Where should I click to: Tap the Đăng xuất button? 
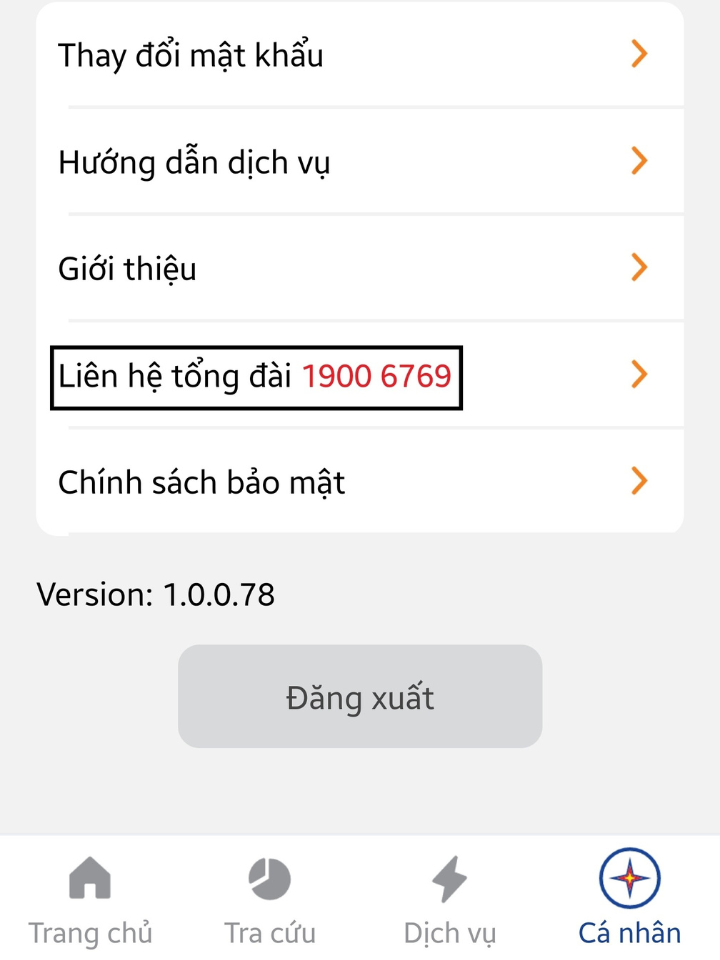(360, 696)
